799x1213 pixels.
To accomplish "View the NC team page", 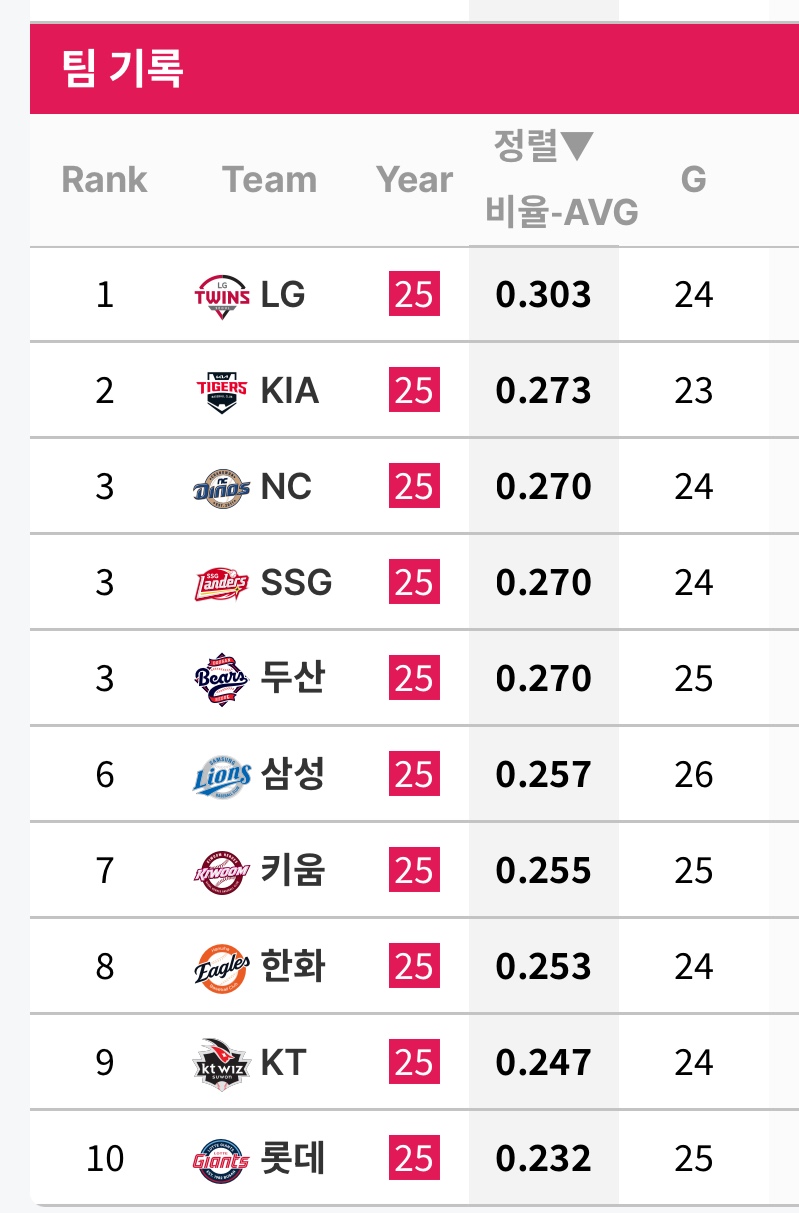I will click(x=285, y=487).
